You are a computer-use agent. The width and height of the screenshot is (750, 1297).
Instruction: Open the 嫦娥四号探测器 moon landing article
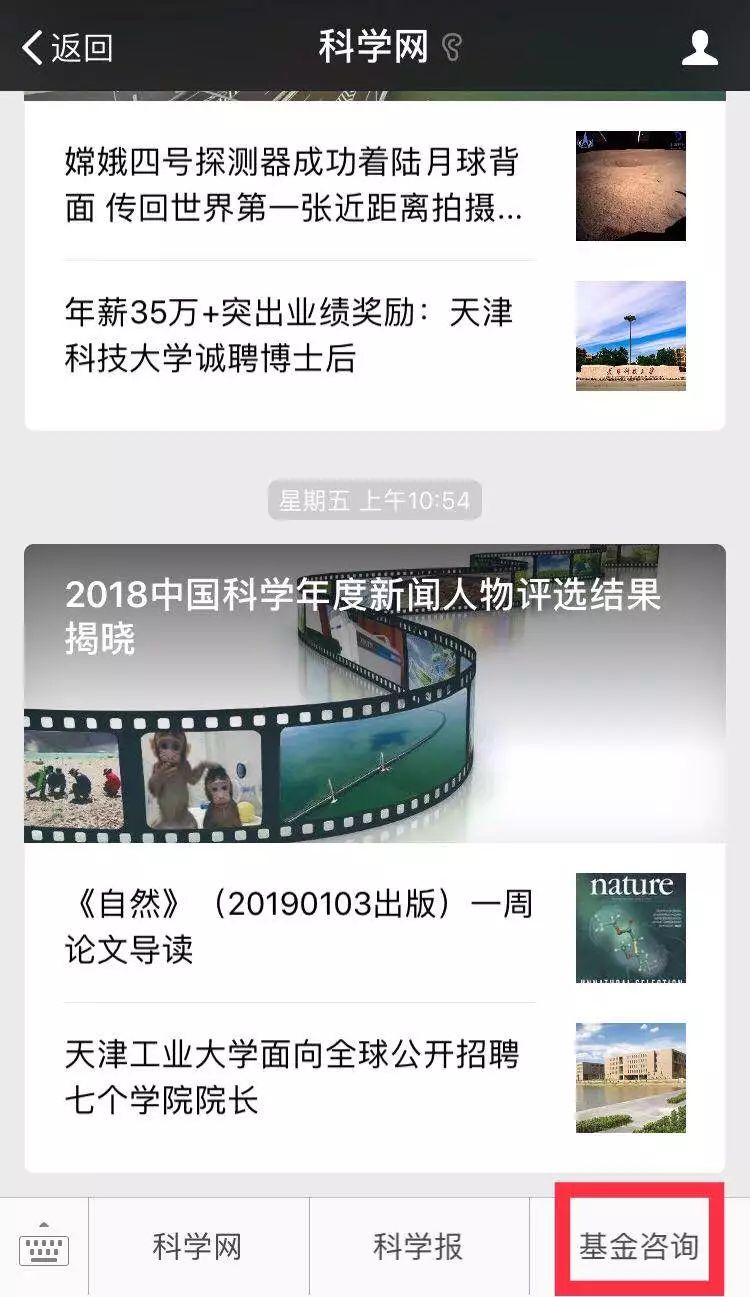(300, 186)
